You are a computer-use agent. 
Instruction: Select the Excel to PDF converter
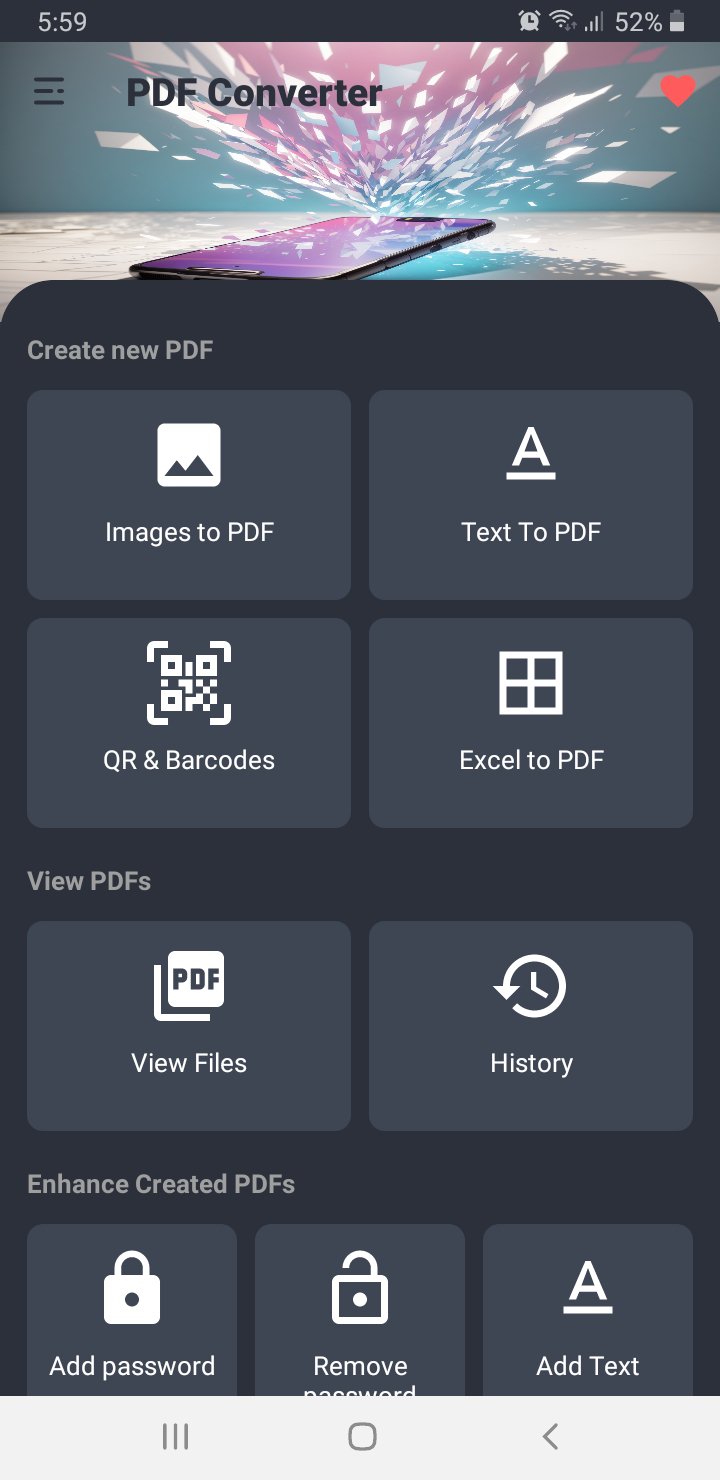pos(530,722)
